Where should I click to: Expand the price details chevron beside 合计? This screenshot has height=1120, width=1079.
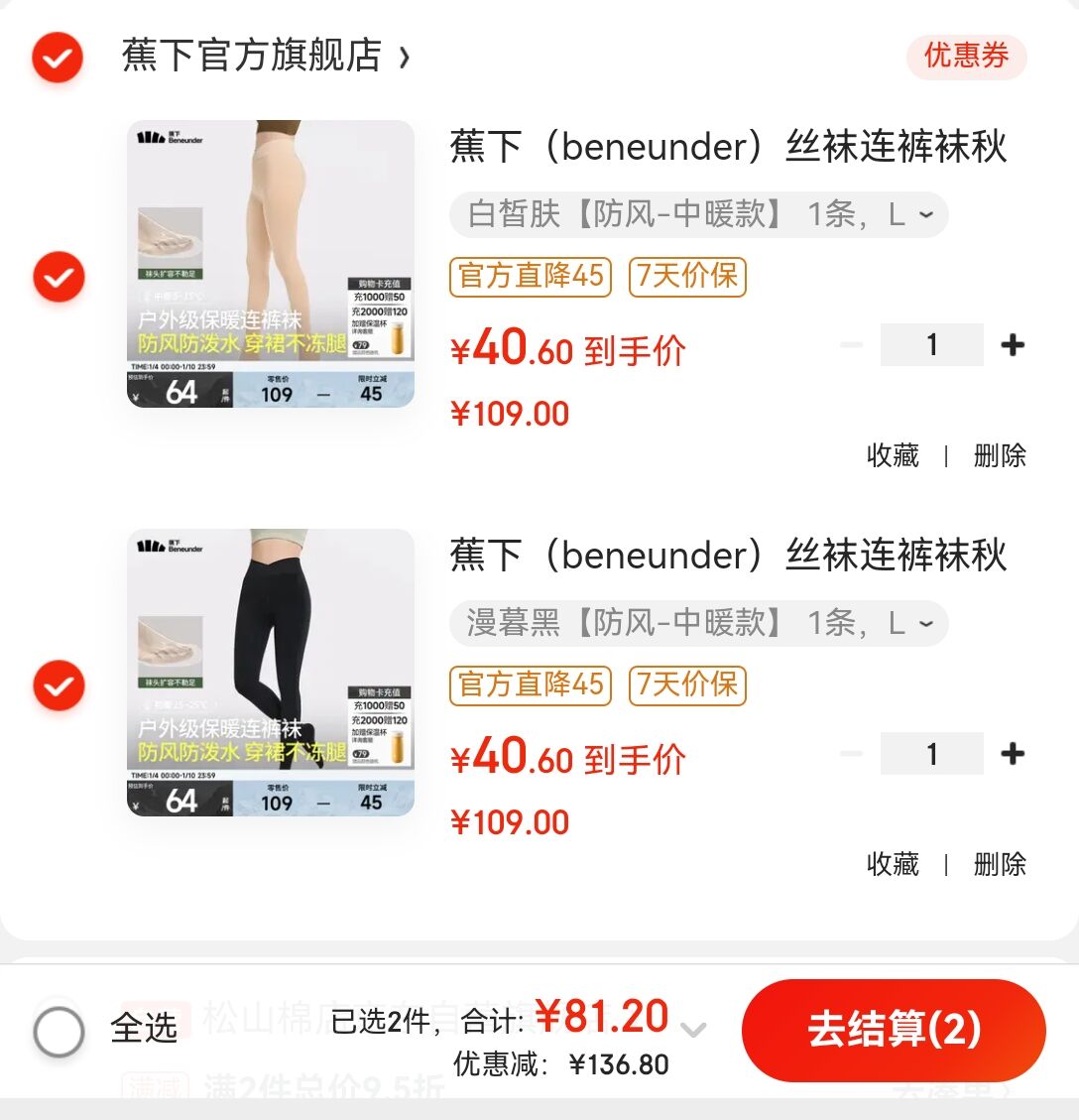pyautogui.click(x=693, y=1029)
